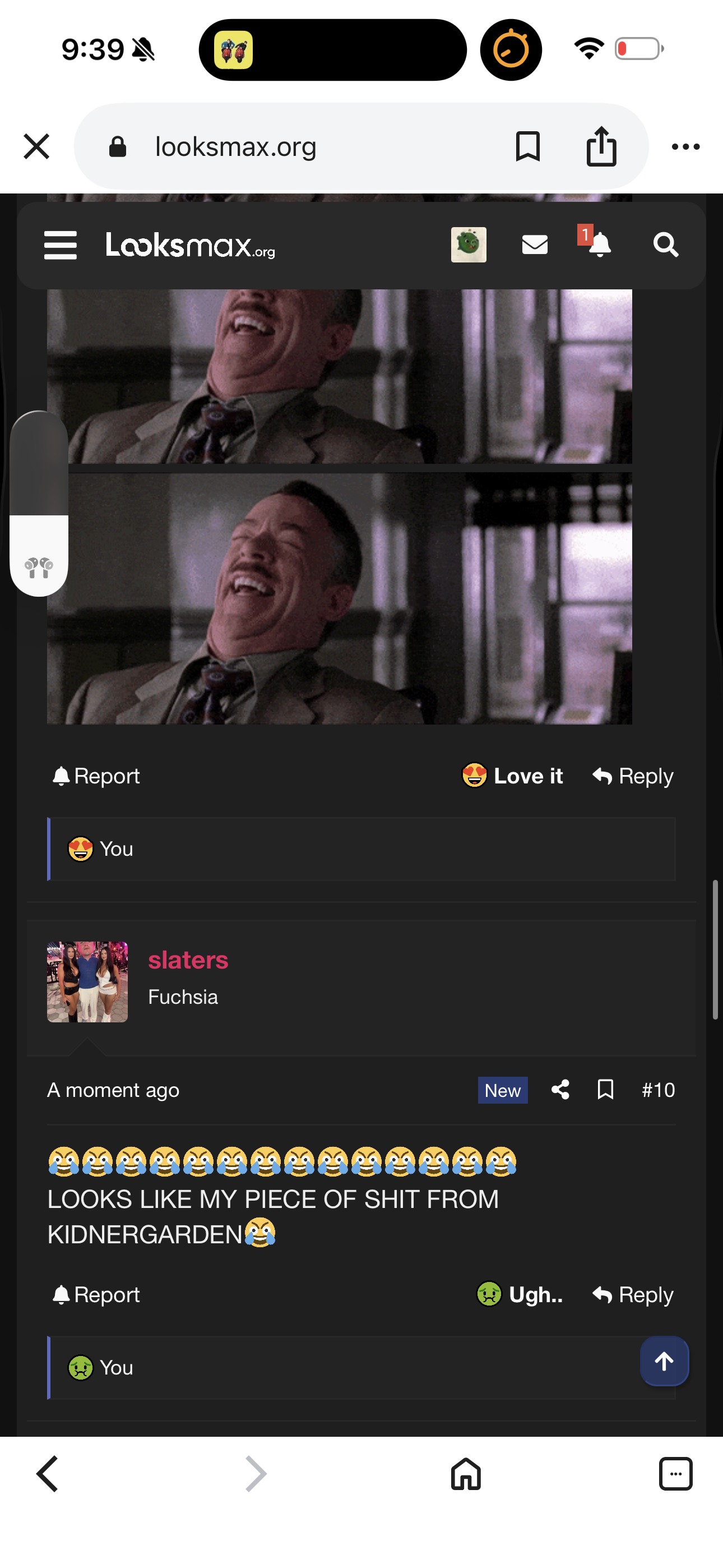Share this page via the browser
Screen dimensions: 723x1568
[601, 147]
